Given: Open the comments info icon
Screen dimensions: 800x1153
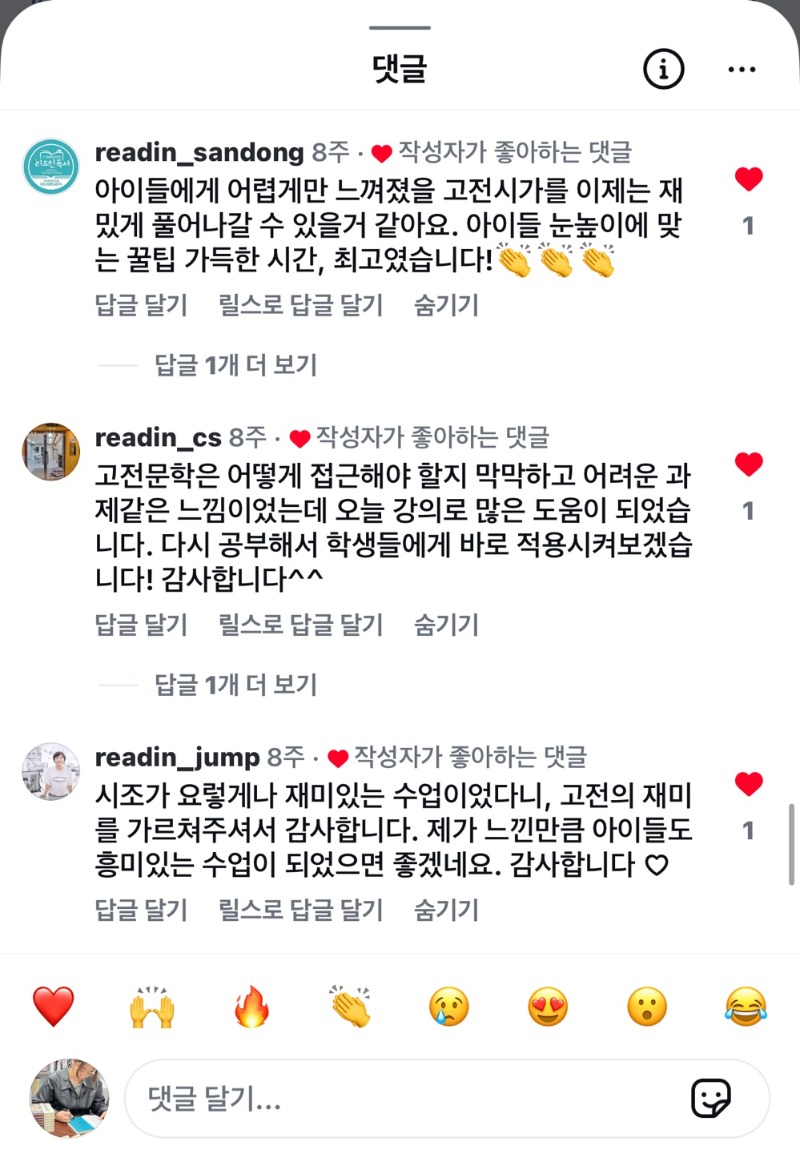Looking at the screenshot, I should coord(662,68).
